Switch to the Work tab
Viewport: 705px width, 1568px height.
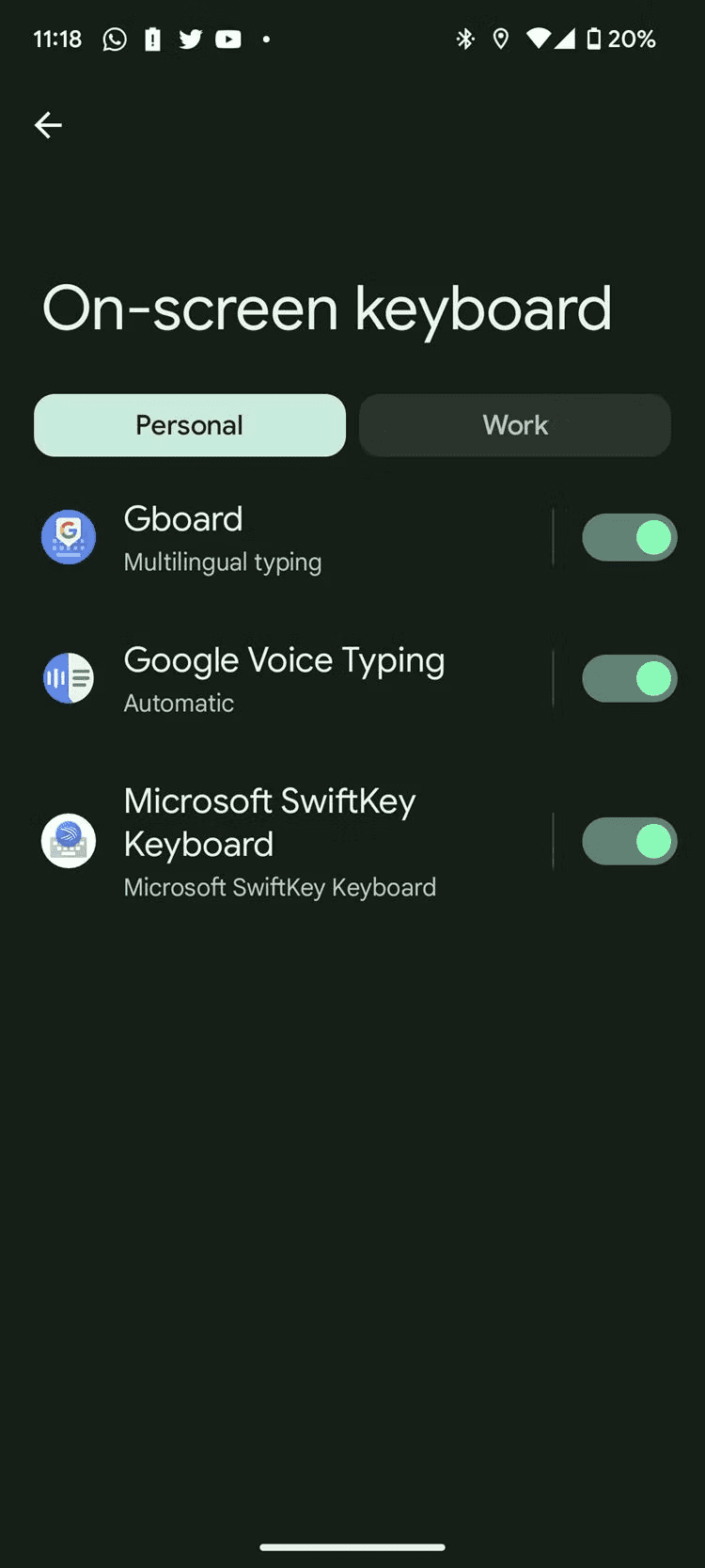click(514, 425)
